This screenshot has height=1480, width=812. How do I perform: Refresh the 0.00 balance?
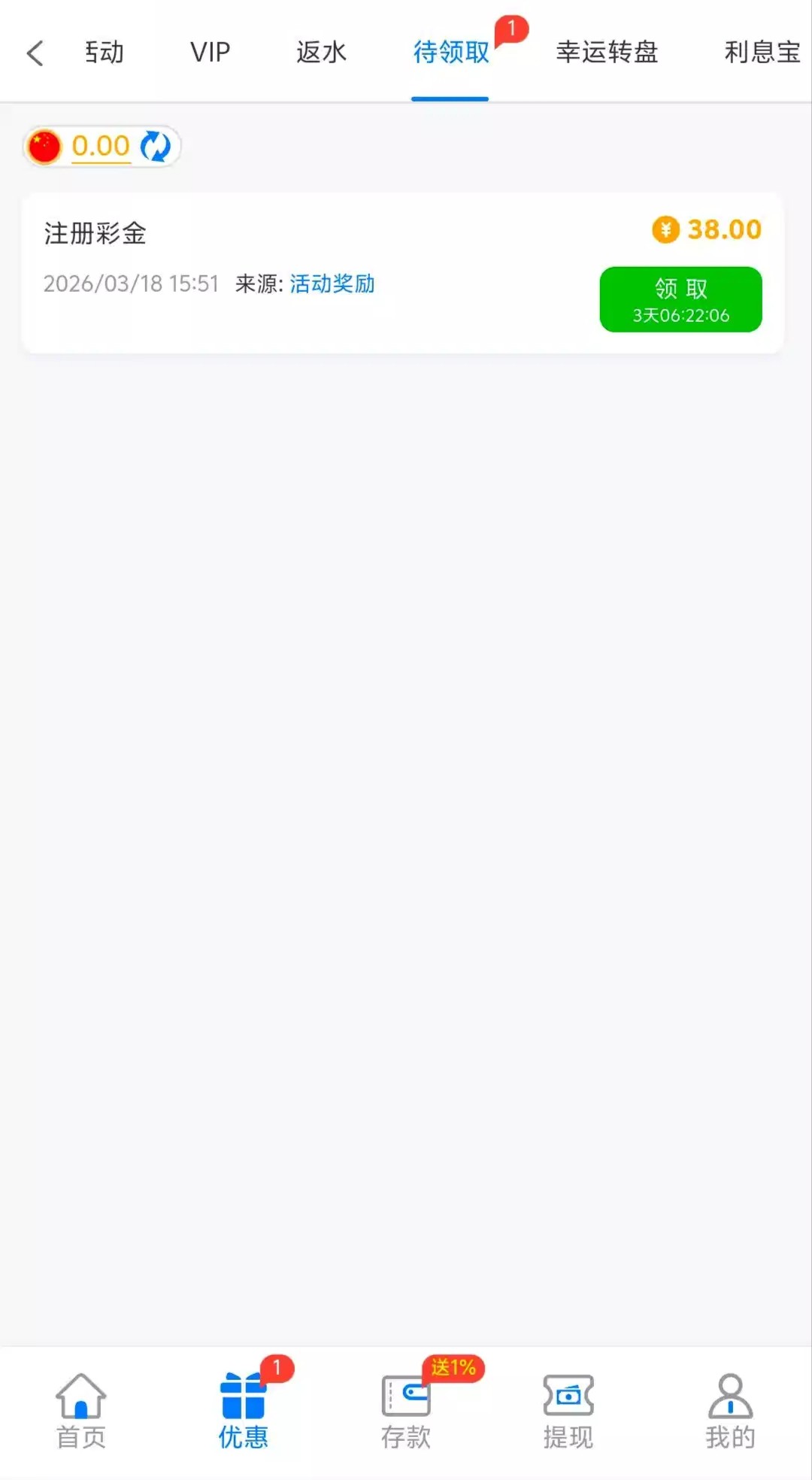point(156,146)
